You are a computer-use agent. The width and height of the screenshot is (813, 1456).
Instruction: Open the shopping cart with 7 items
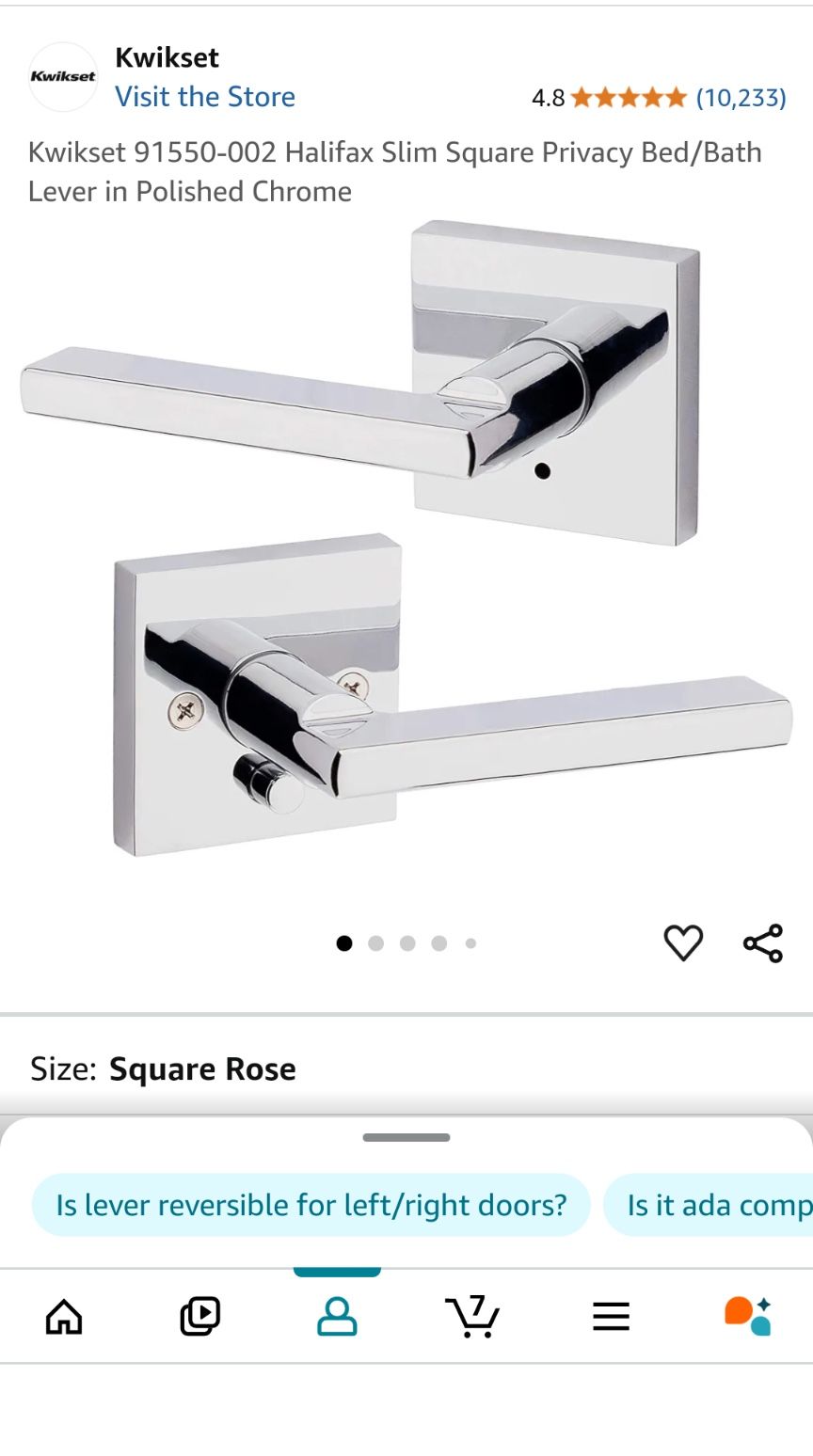tap(471, 1316)
